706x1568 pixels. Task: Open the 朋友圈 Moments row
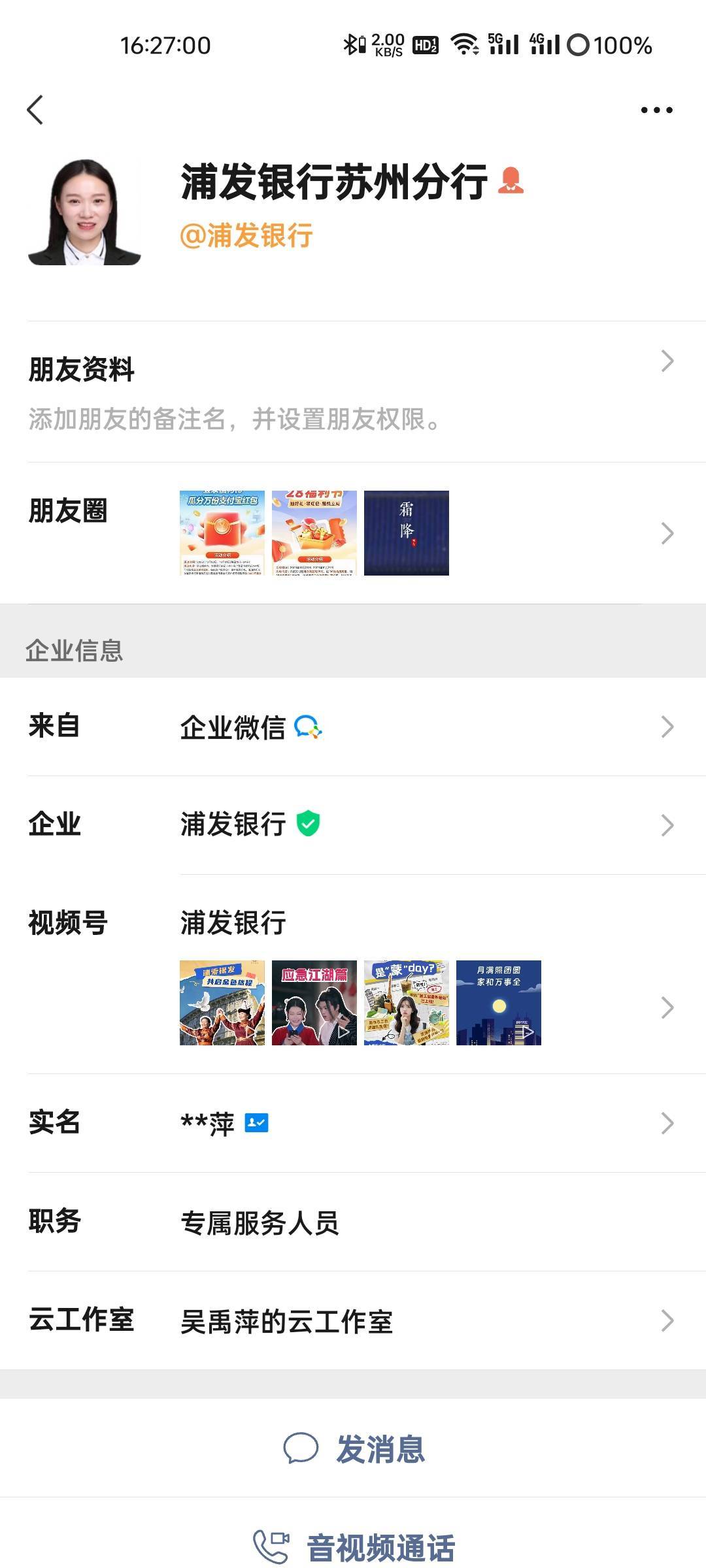[x=353, y=533]
